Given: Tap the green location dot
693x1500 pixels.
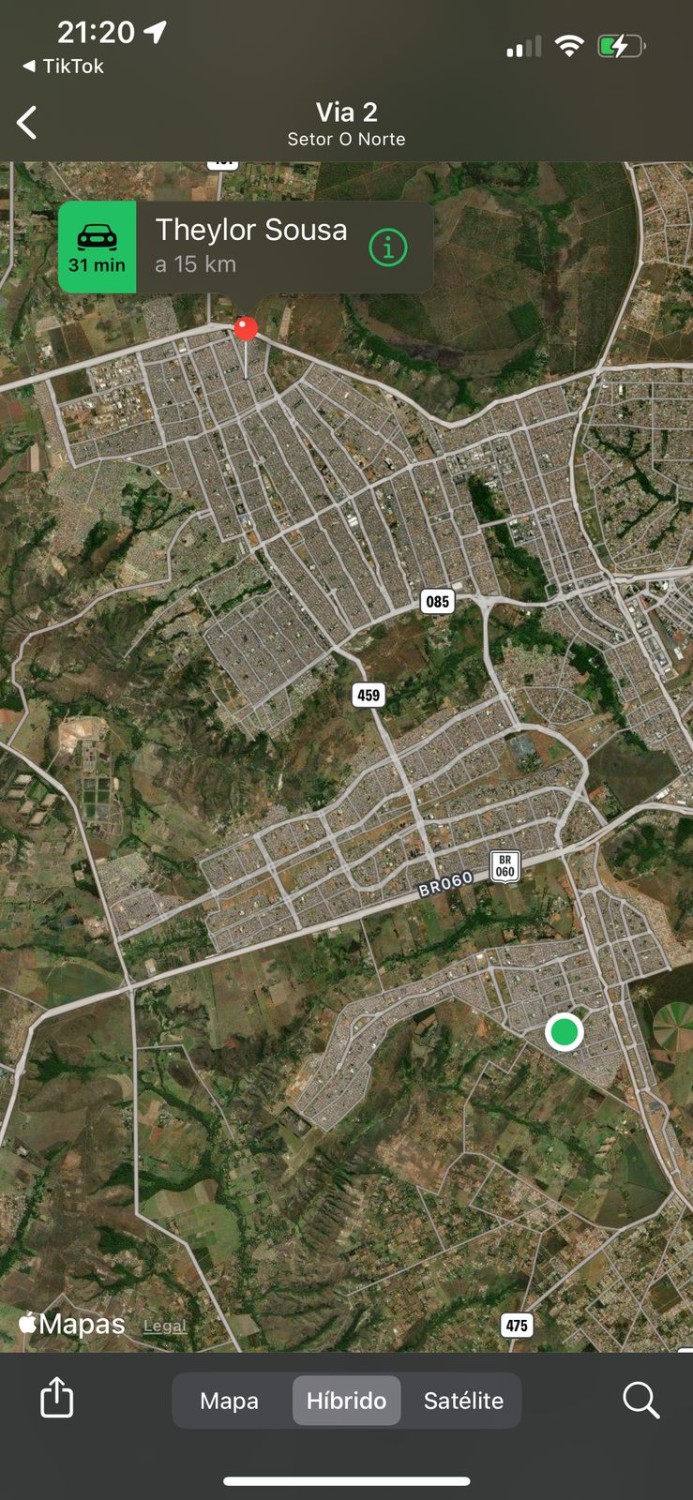Looking at the screenshot, I should (x=564, y=1031).
